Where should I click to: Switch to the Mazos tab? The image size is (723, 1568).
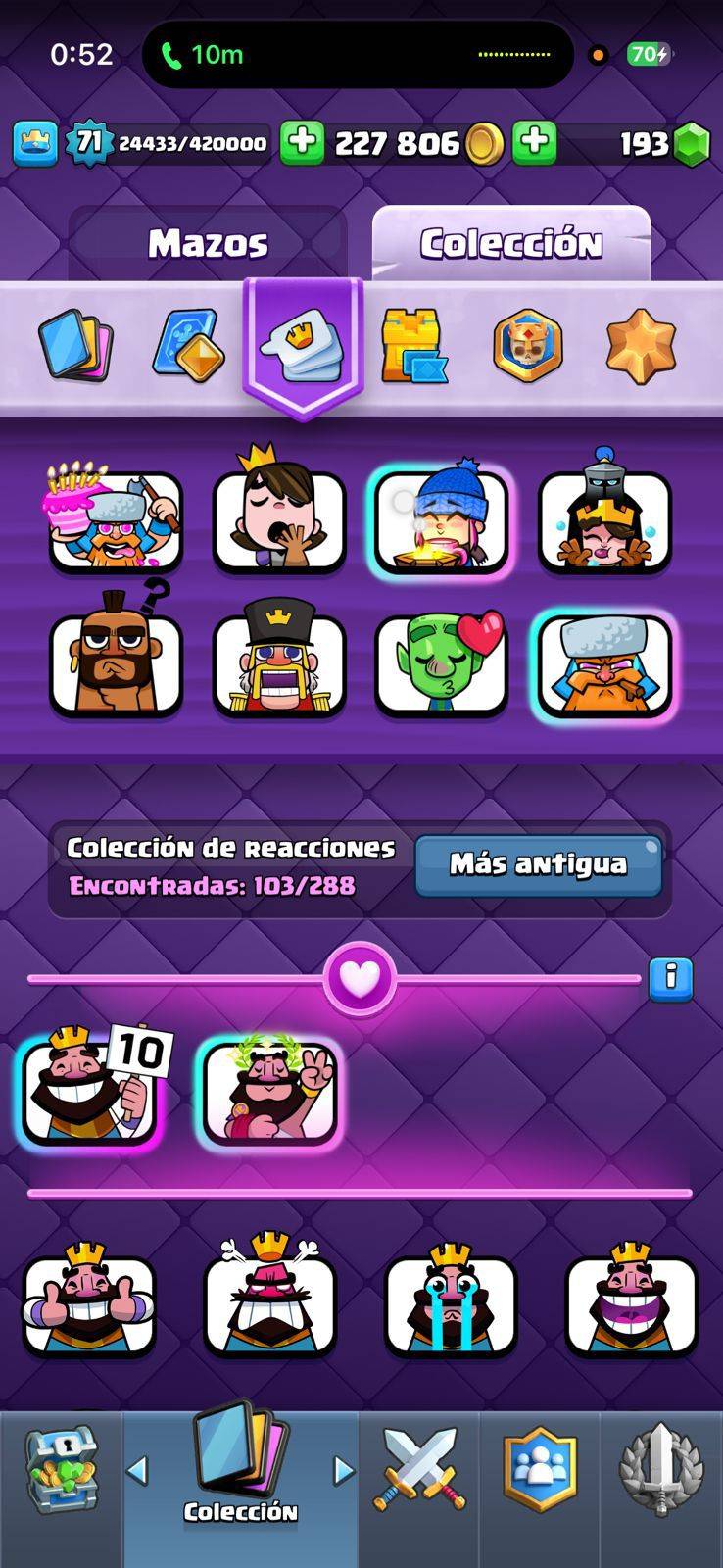coord(208,244)
